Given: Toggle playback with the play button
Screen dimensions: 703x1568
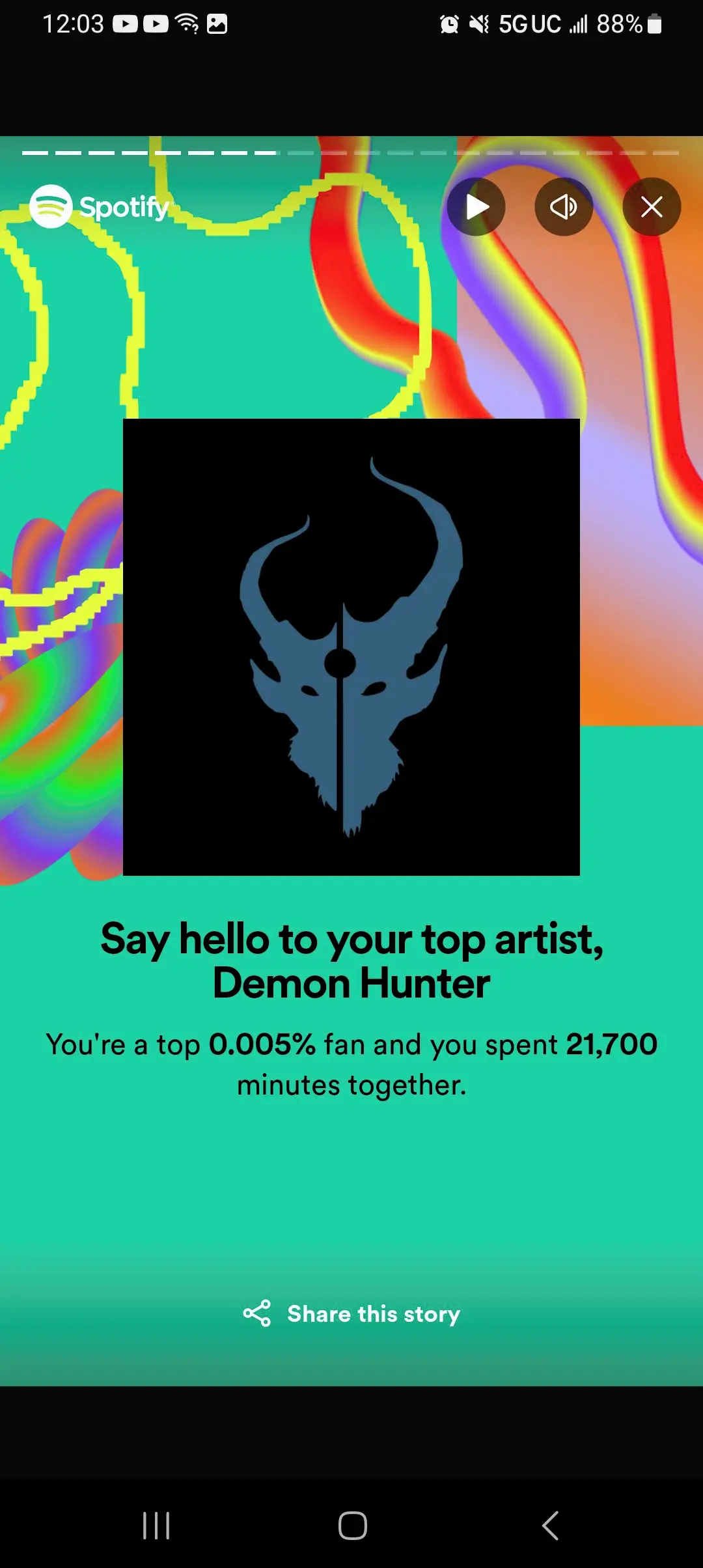Looking at the screenshot, I should 476,207.
